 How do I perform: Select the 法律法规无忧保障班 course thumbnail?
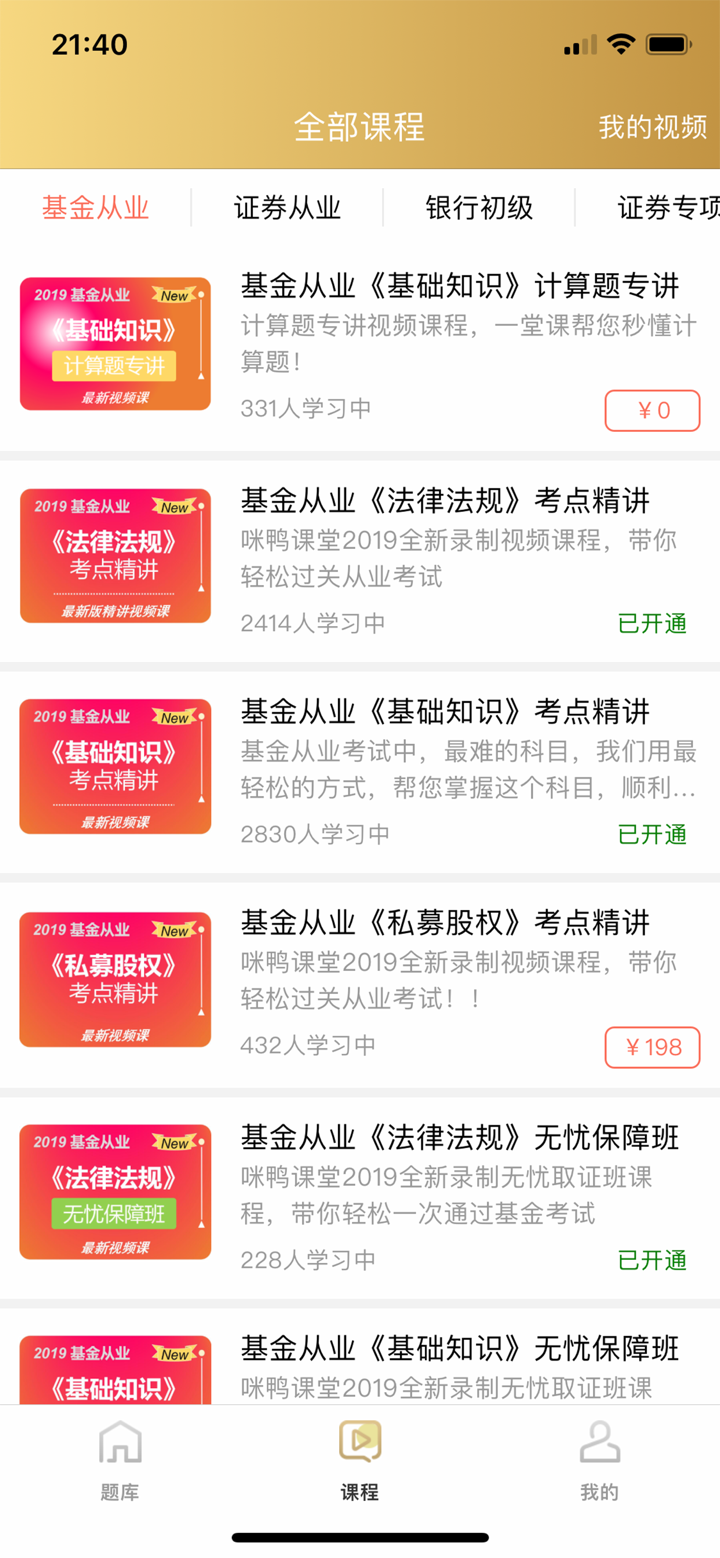click(114, 1193)
